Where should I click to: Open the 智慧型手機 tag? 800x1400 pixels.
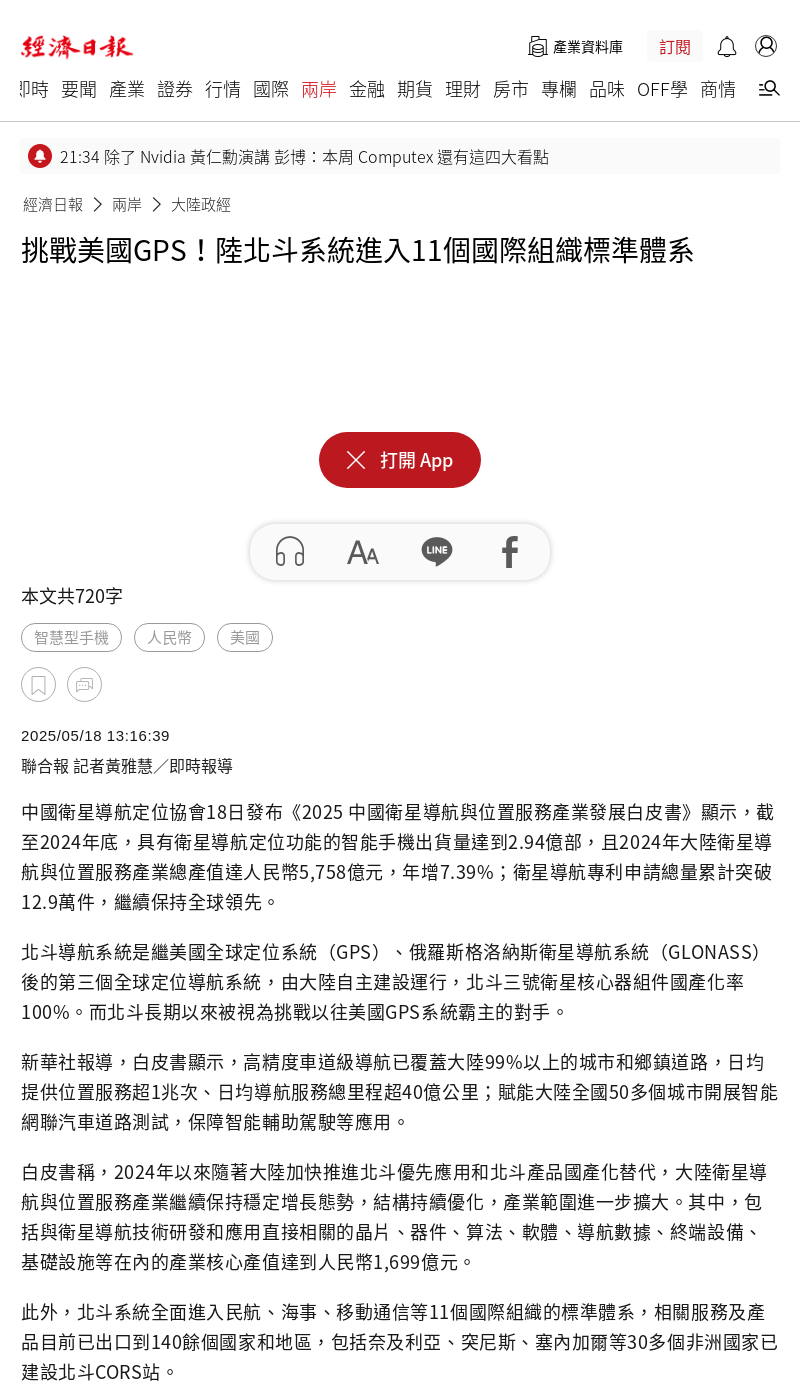pyautogui.click(x=71, y=637)
